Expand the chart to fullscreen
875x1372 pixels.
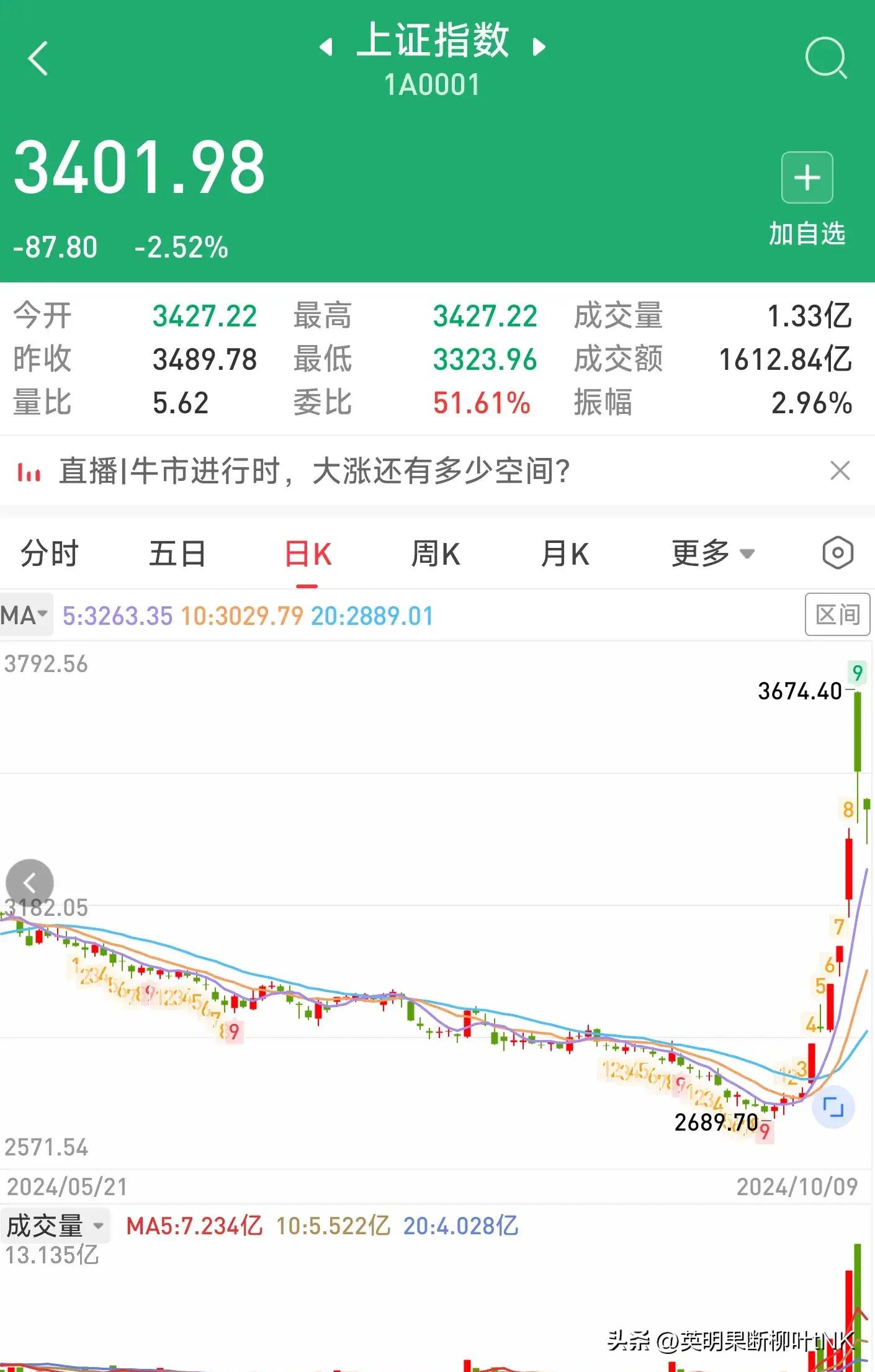pos(833,1107)
